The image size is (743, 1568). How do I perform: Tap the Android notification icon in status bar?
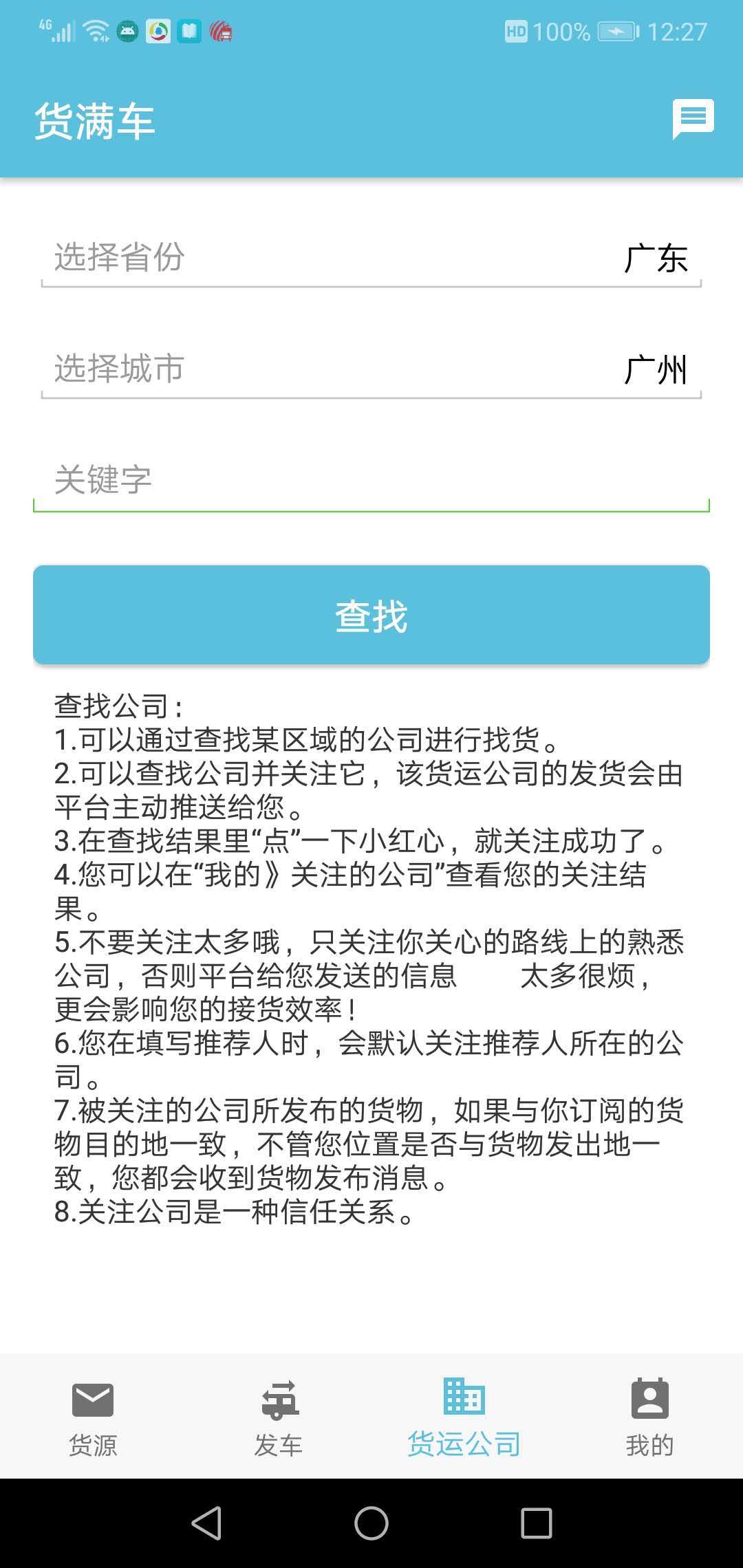[x=127, y=31]
